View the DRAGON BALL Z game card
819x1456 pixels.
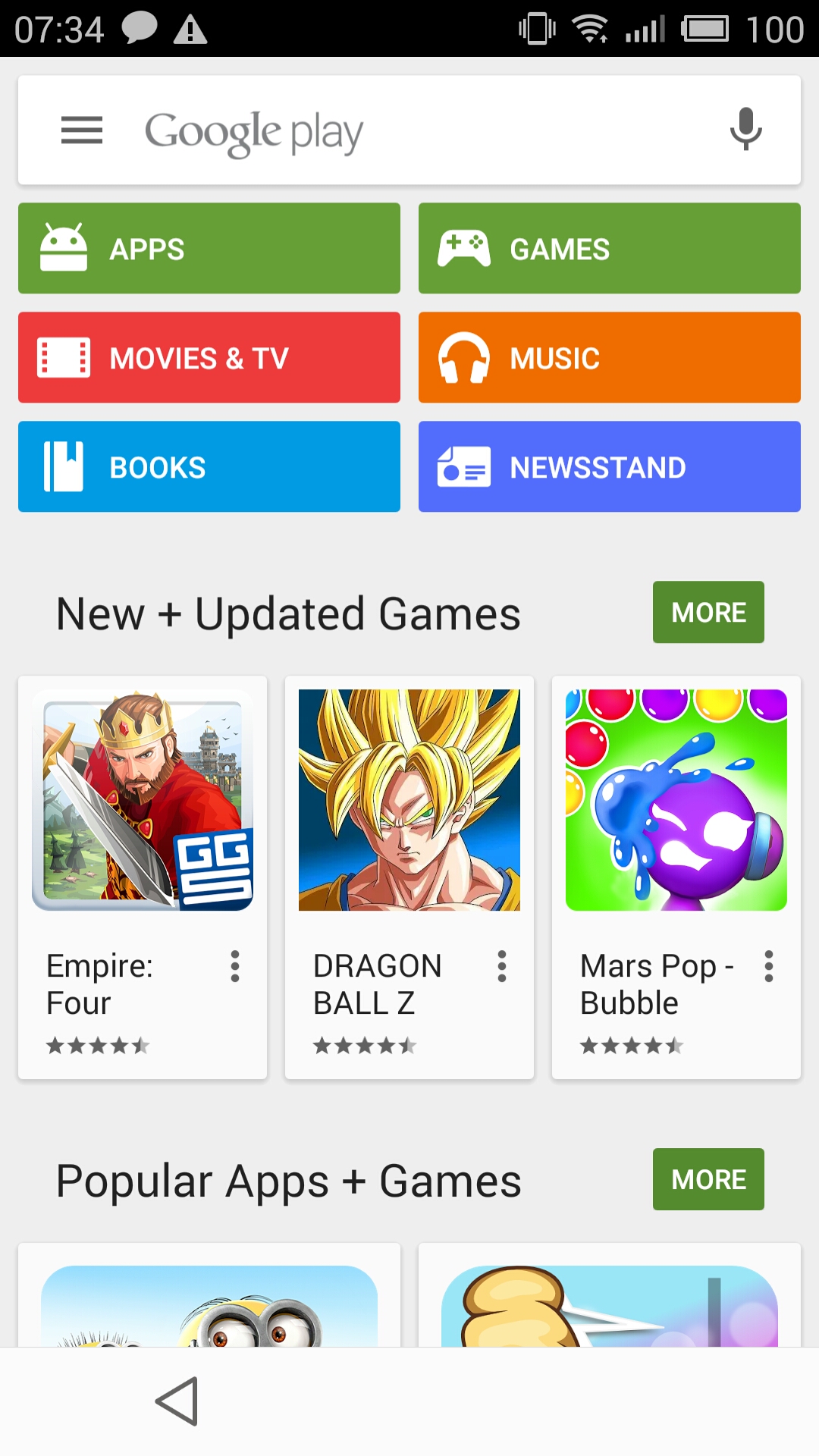409,877
